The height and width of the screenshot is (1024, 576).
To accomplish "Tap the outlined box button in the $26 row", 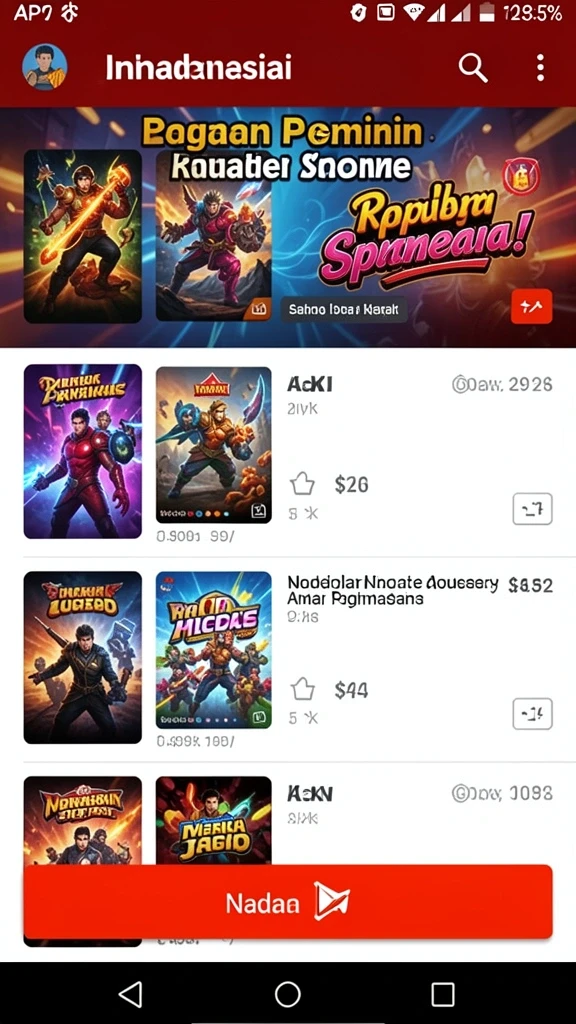I will (532, 509).
